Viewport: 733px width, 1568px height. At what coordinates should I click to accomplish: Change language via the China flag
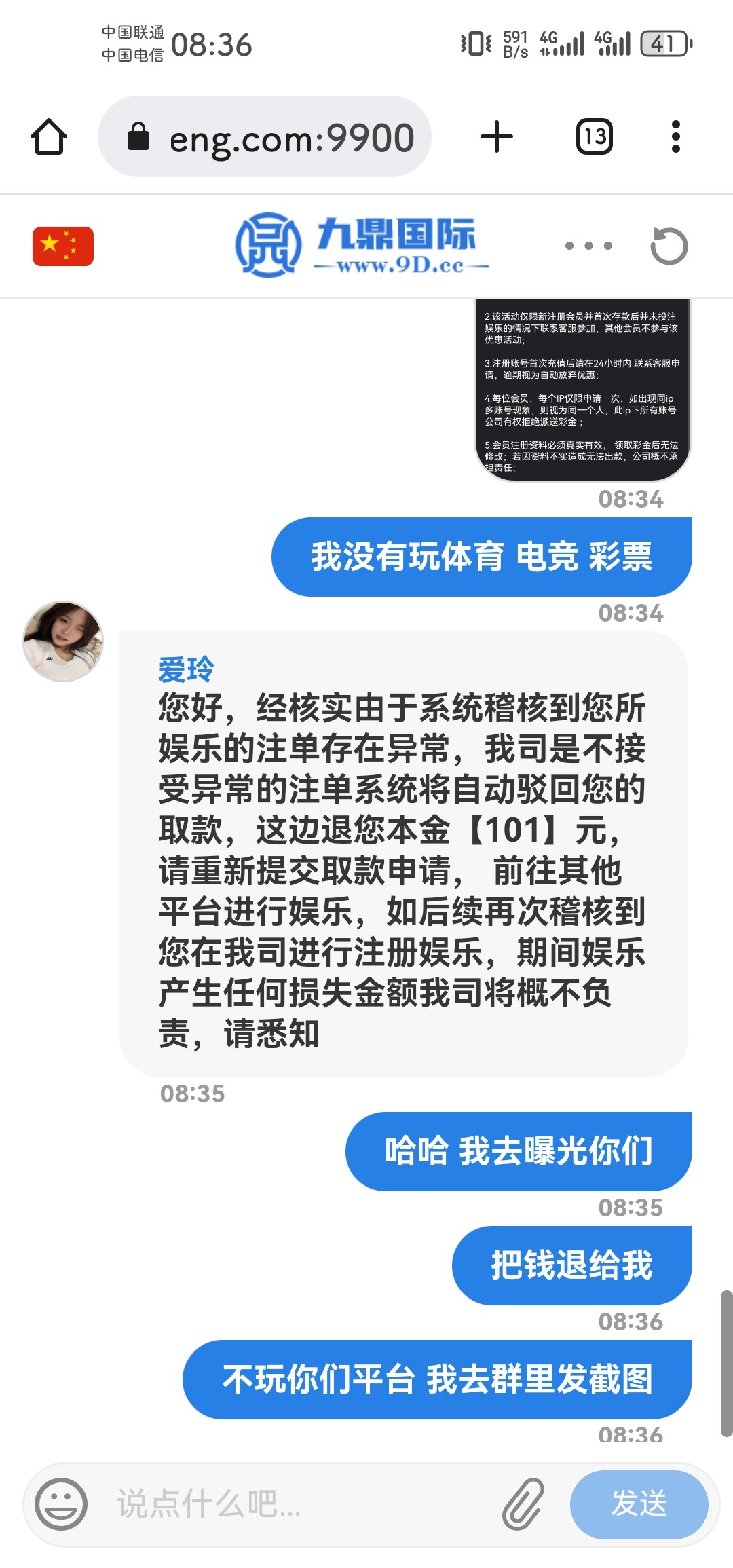click(63, 246)
